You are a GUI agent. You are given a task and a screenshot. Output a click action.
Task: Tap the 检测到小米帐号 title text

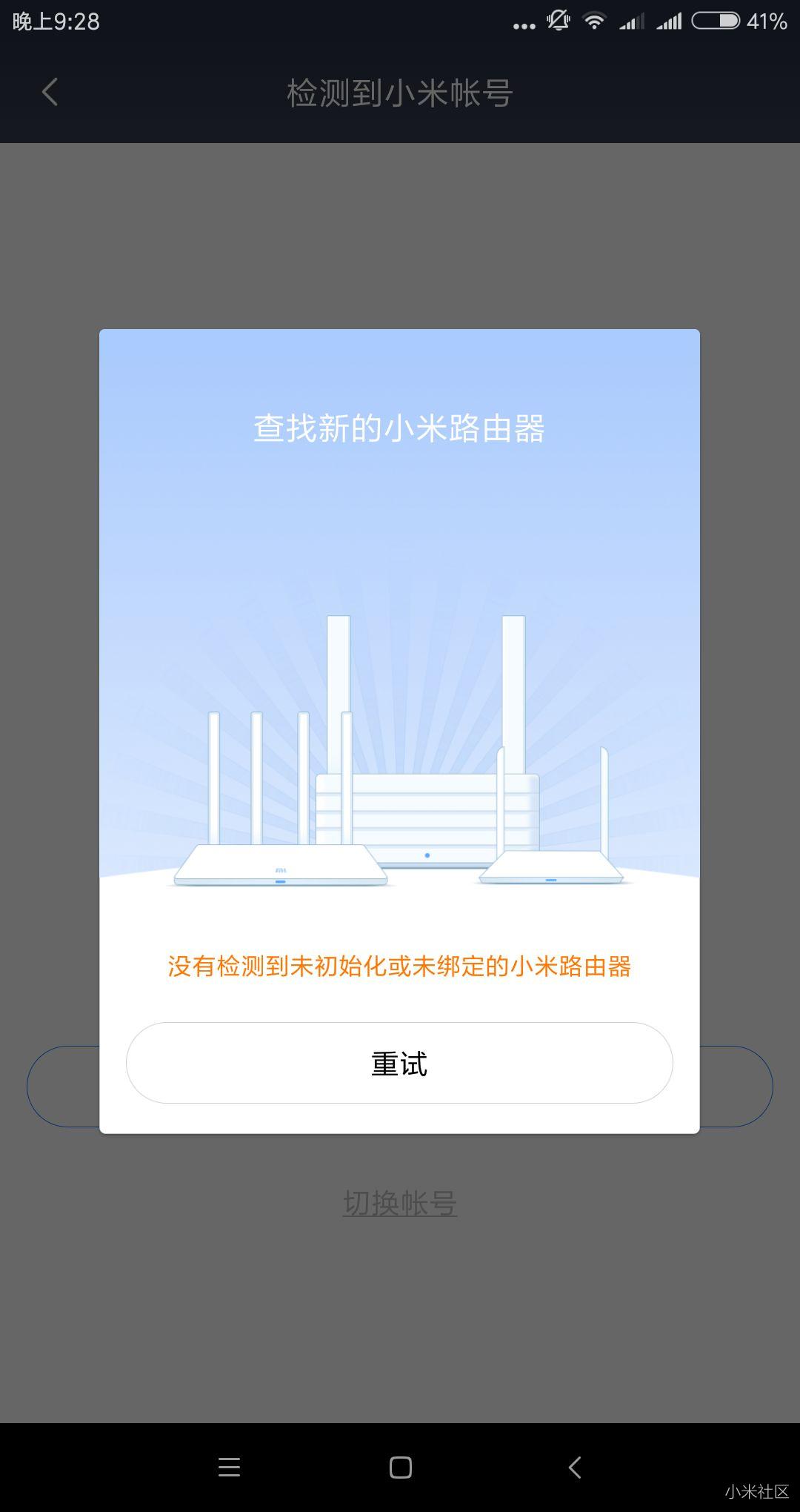pyautogui.click(x=400, y=93)
